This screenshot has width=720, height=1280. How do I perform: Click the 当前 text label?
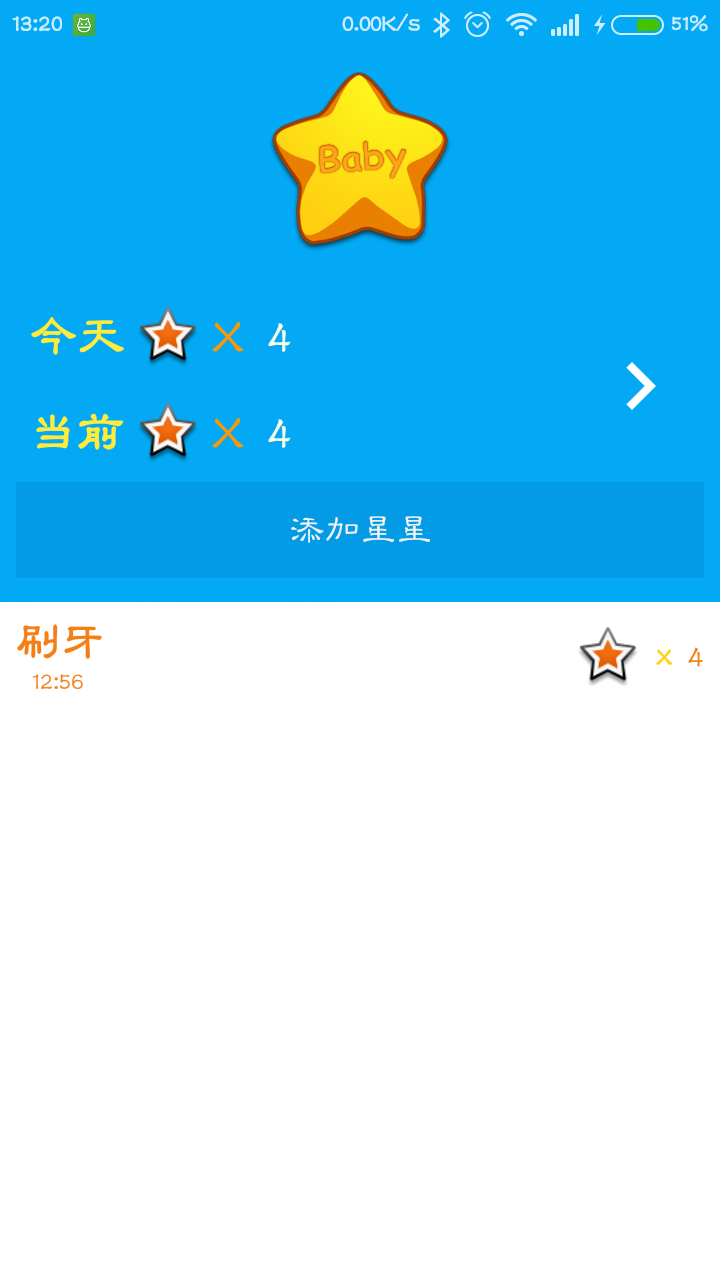76,433
